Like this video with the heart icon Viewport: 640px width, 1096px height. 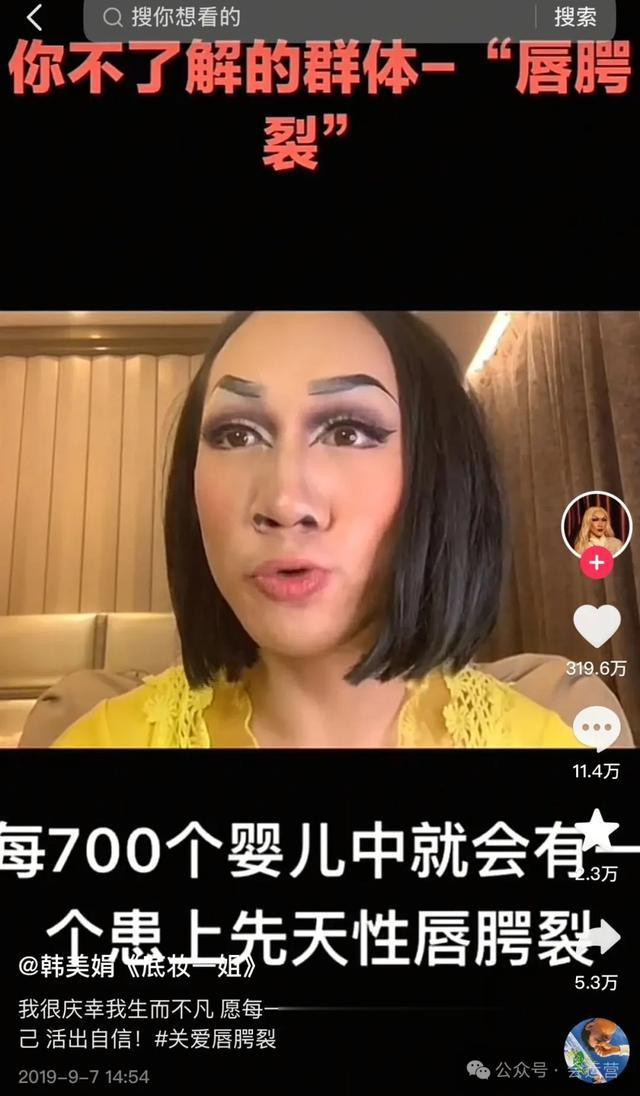click(x=596, y=627)
